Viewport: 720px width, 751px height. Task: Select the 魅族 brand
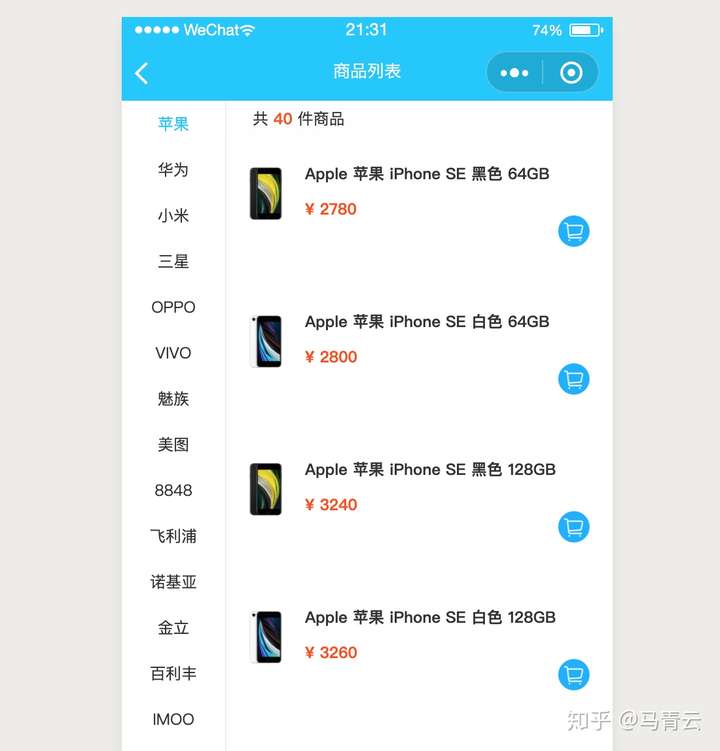(173, 399)
